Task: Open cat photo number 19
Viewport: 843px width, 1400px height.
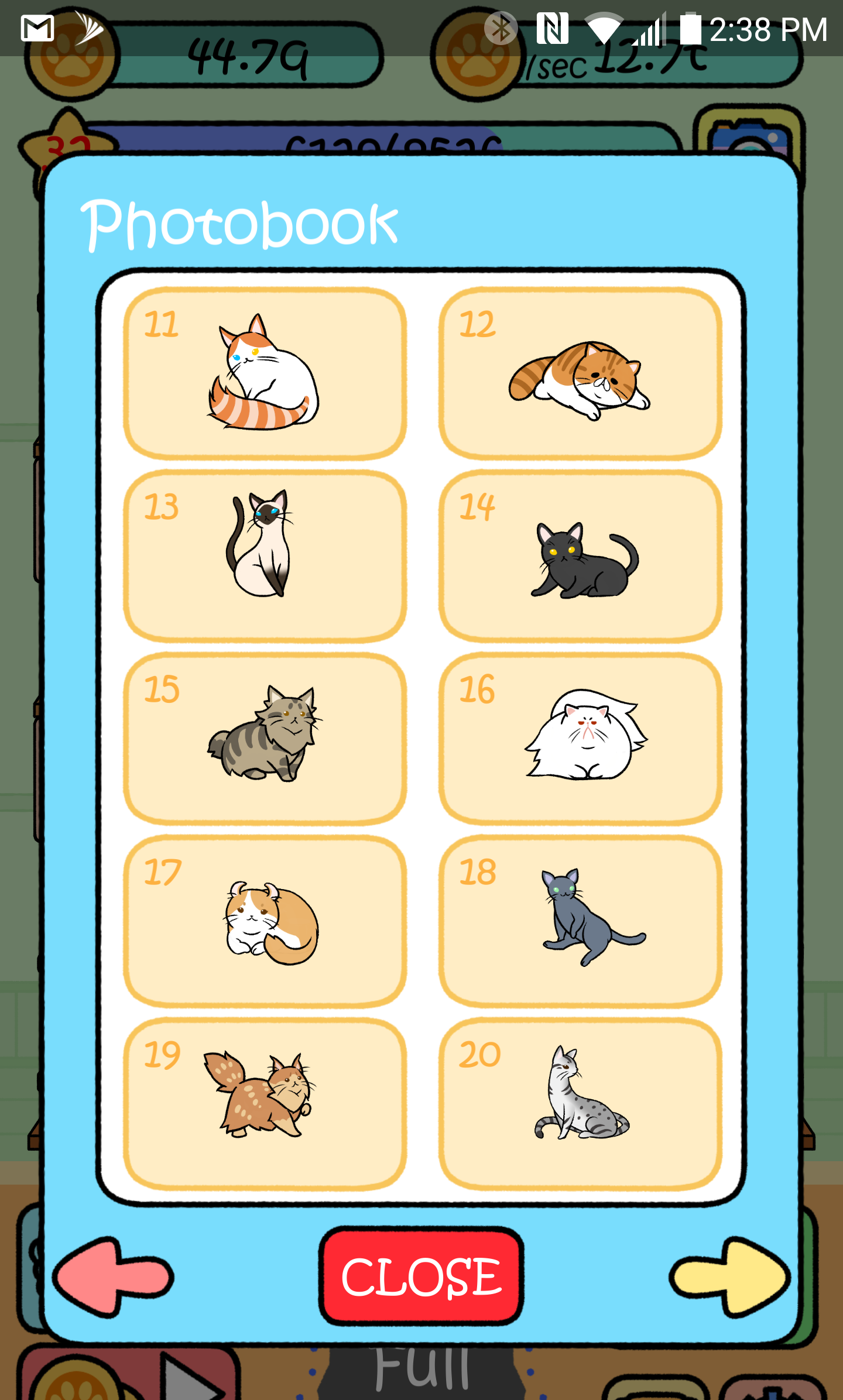Action: [265, 1104]
